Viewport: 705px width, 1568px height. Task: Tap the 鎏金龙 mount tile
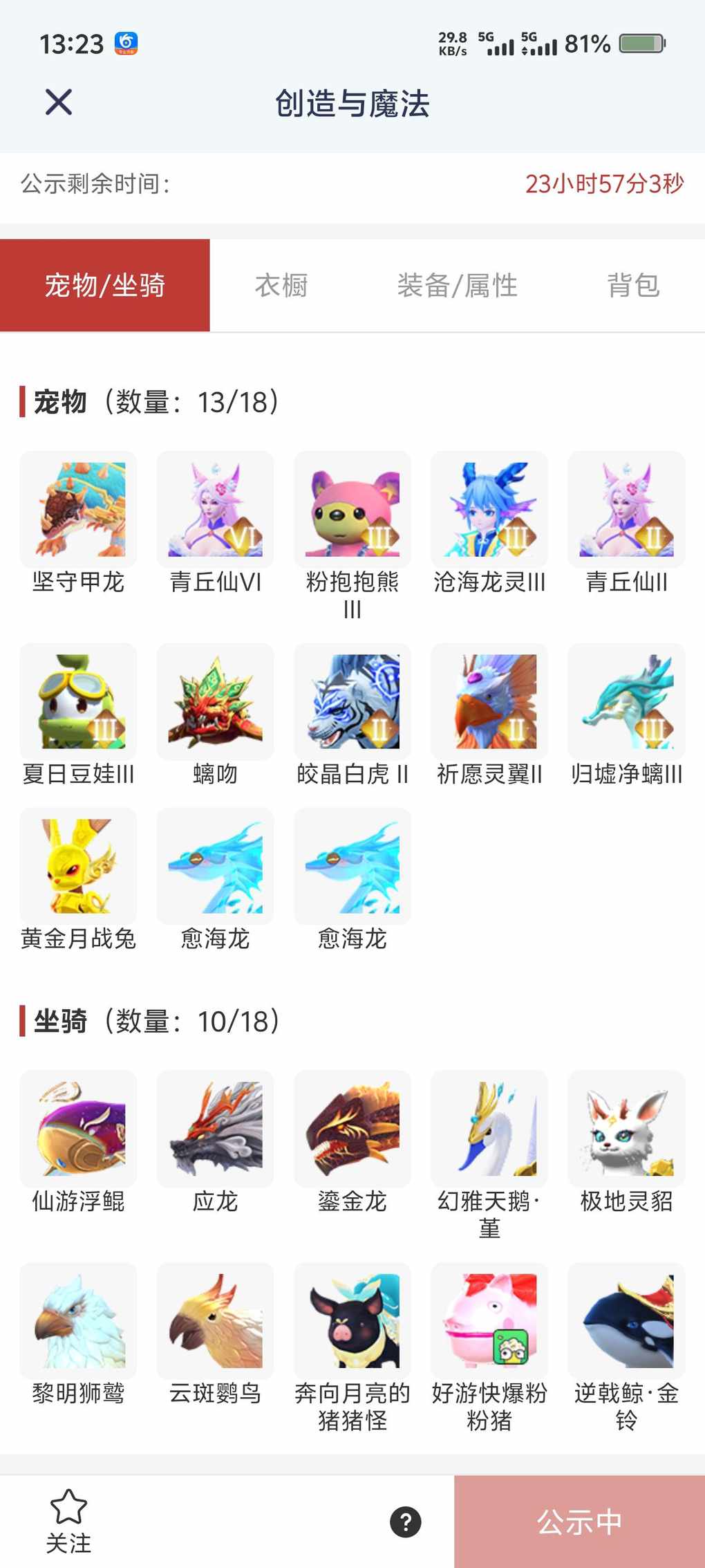(352, 1129)
